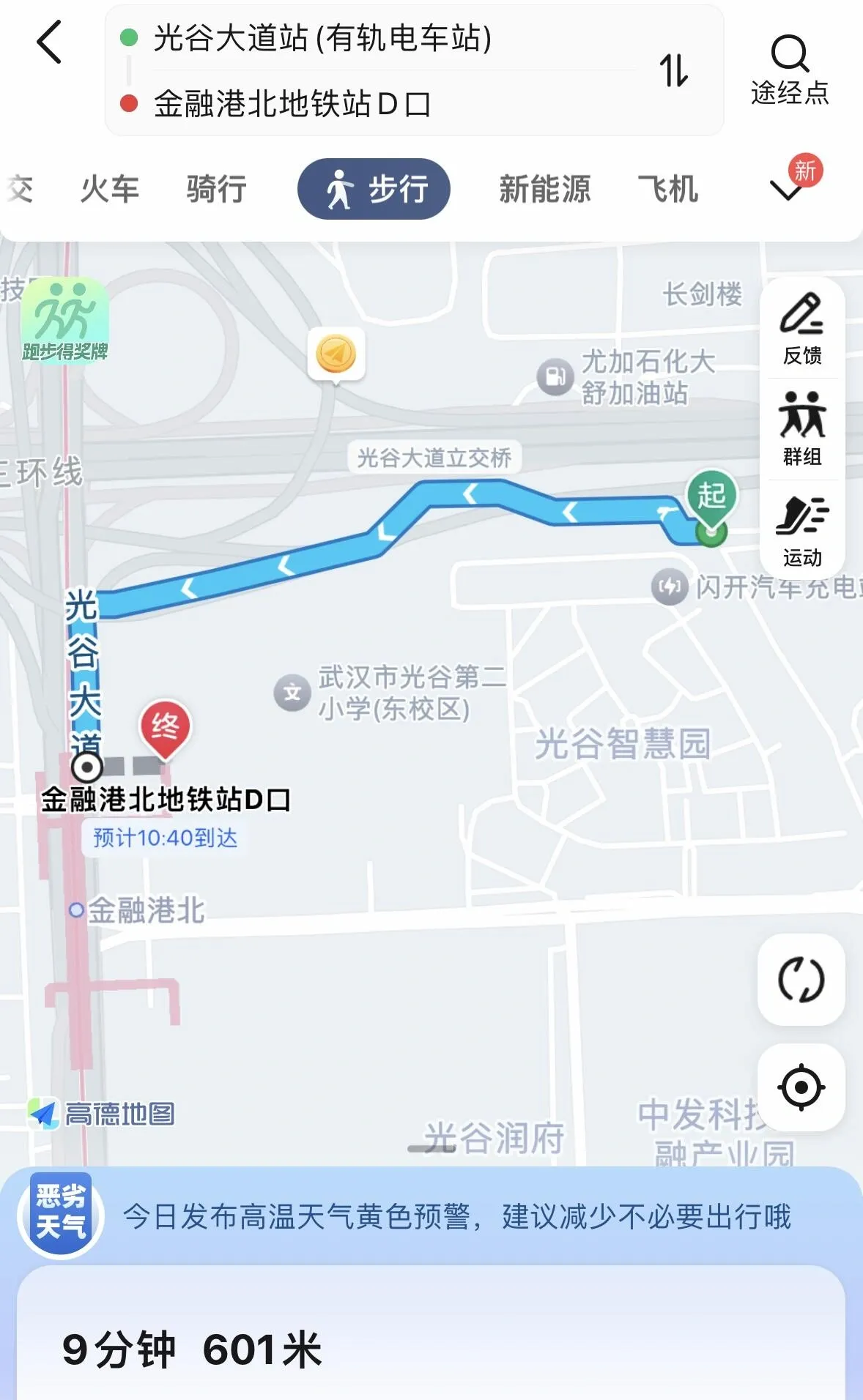Open the 群组 group feature
The height and width of the screenshot is (1400, 863).
tap(802, 429)
